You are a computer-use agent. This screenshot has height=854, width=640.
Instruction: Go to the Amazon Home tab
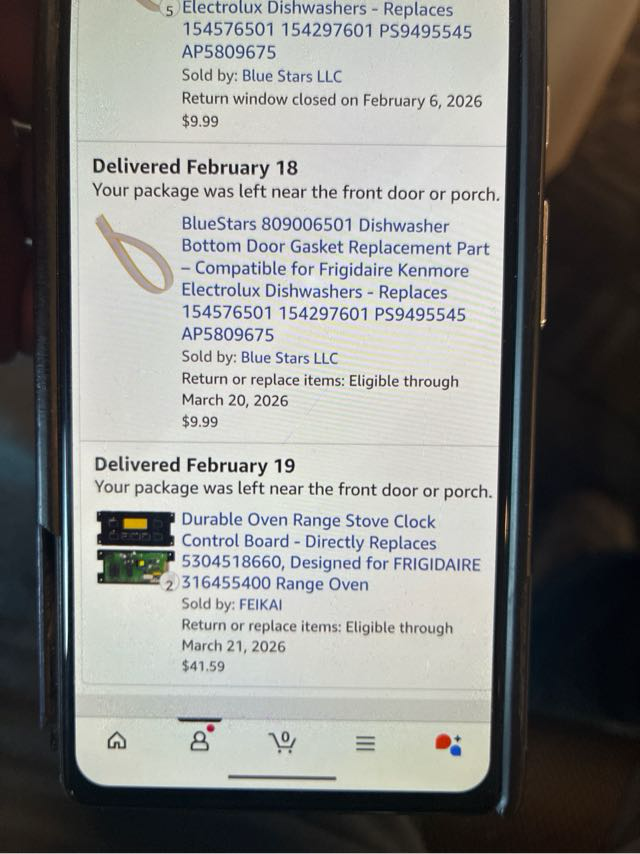[x=118, y=741]
